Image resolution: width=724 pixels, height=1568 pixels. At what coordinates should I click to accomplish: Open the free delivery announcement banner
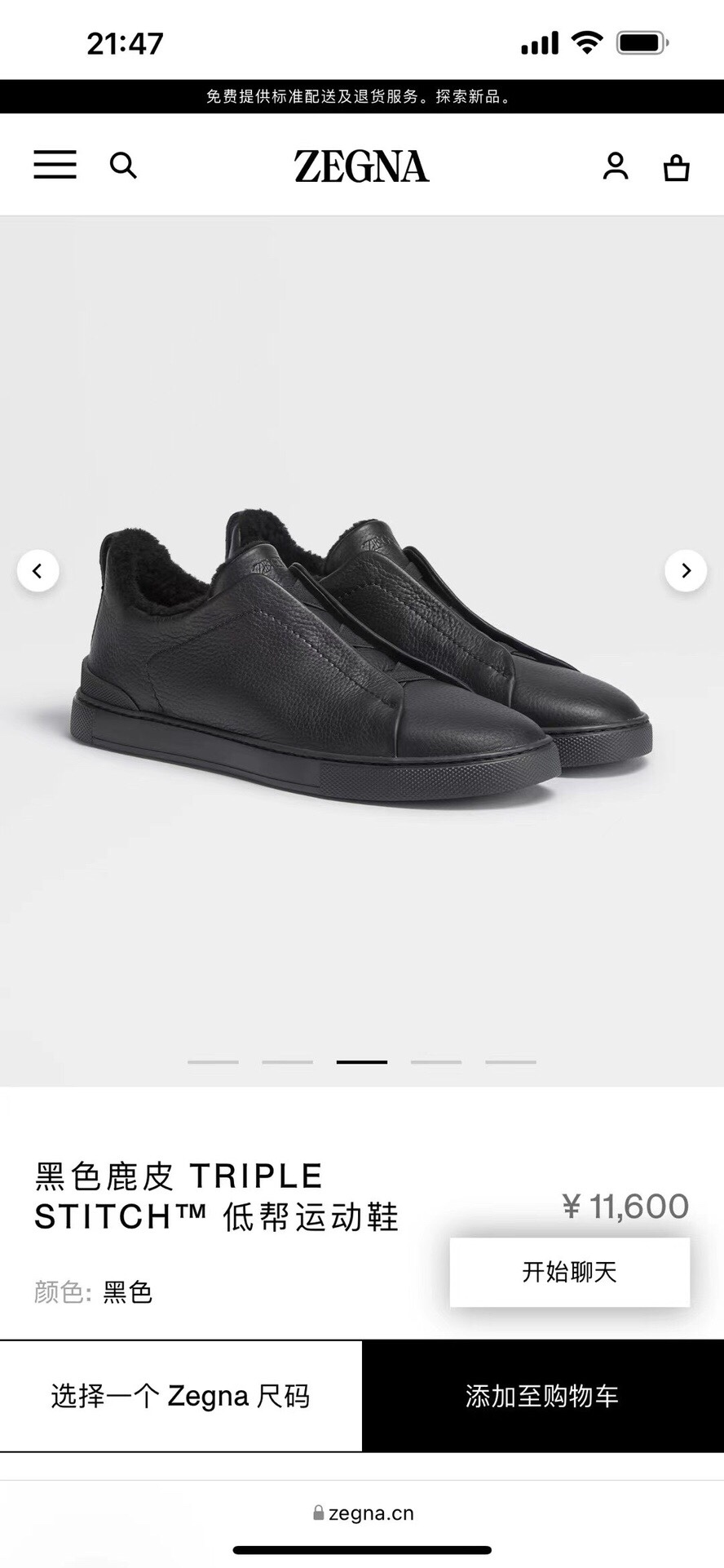(x=361, y=97)
